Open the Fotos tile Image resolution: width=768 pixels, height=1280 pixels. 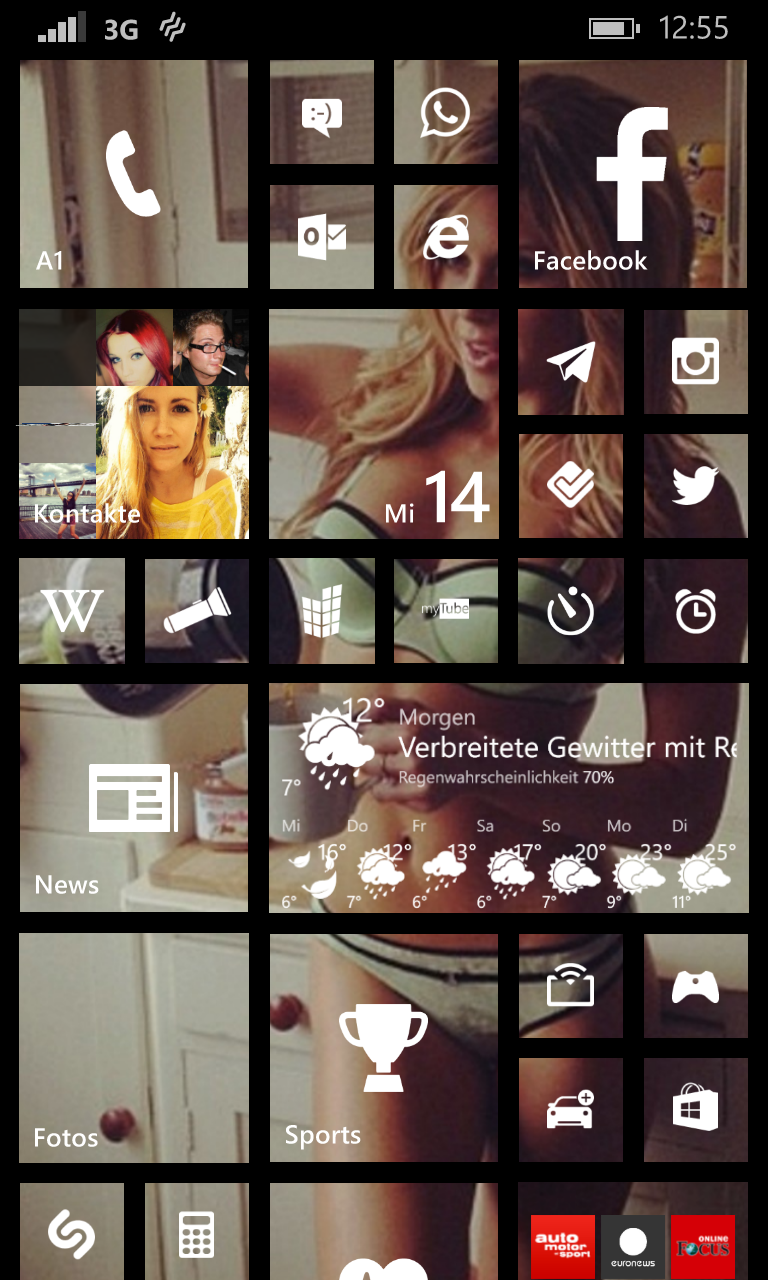[133, 1047]
